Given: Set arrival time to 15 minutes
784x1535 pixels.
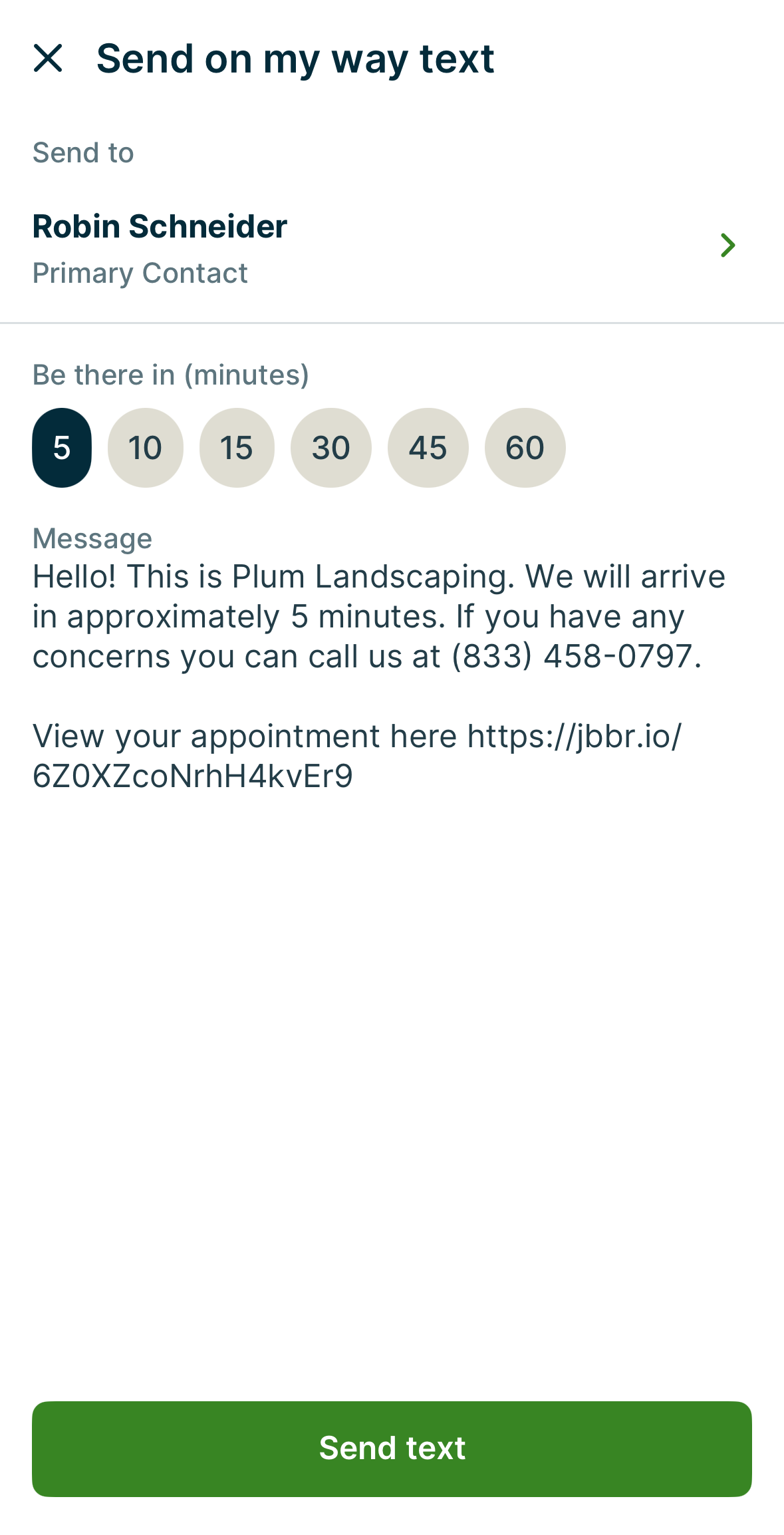Looking at the screenshot, I should [237, 448].
